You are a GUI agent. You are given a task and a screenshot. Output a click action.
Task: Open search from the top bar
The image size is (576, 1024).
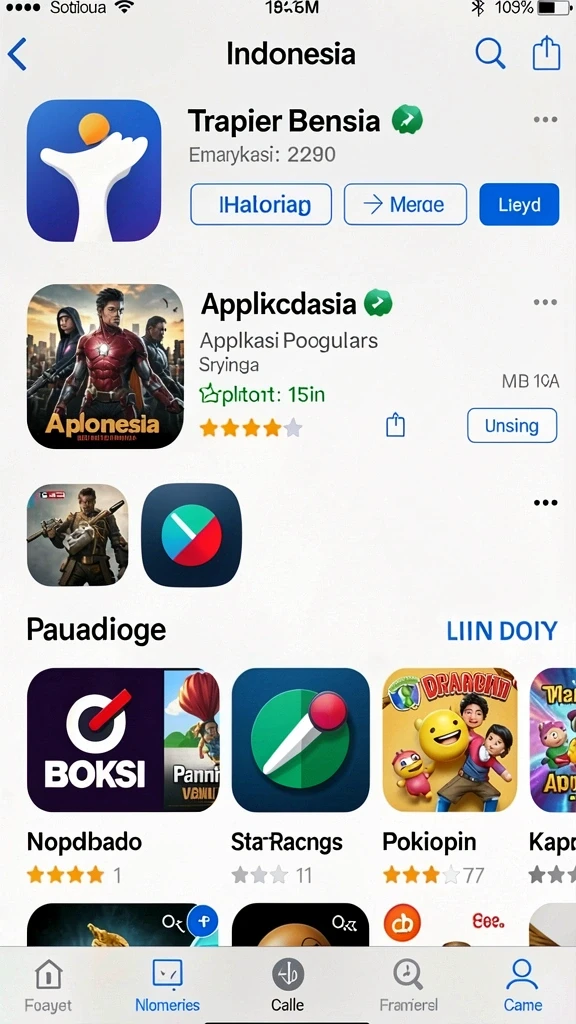pos(490,53)
